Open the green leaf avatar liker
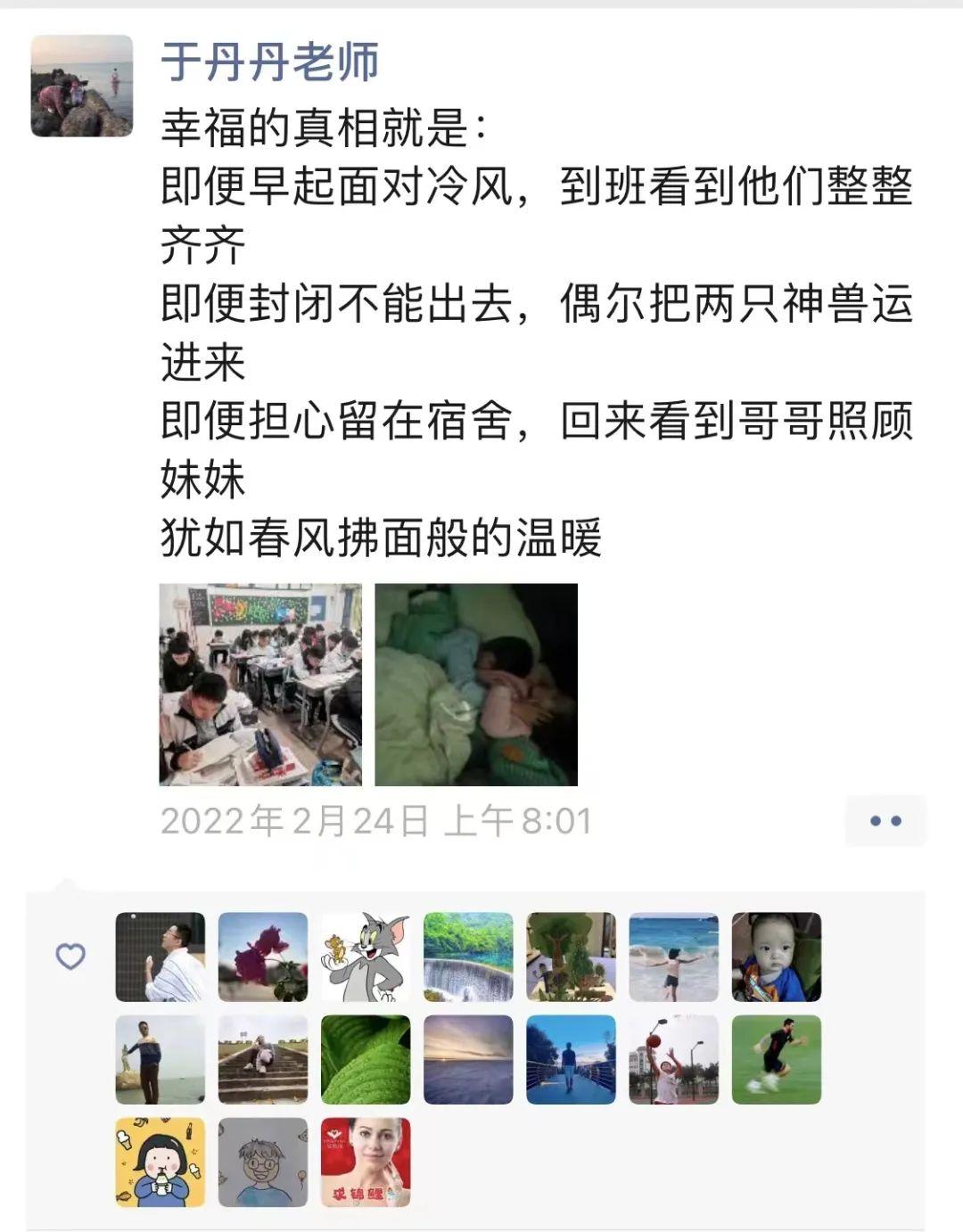The height and width of the screenshot is (1232, 963). click(366, 1059)
